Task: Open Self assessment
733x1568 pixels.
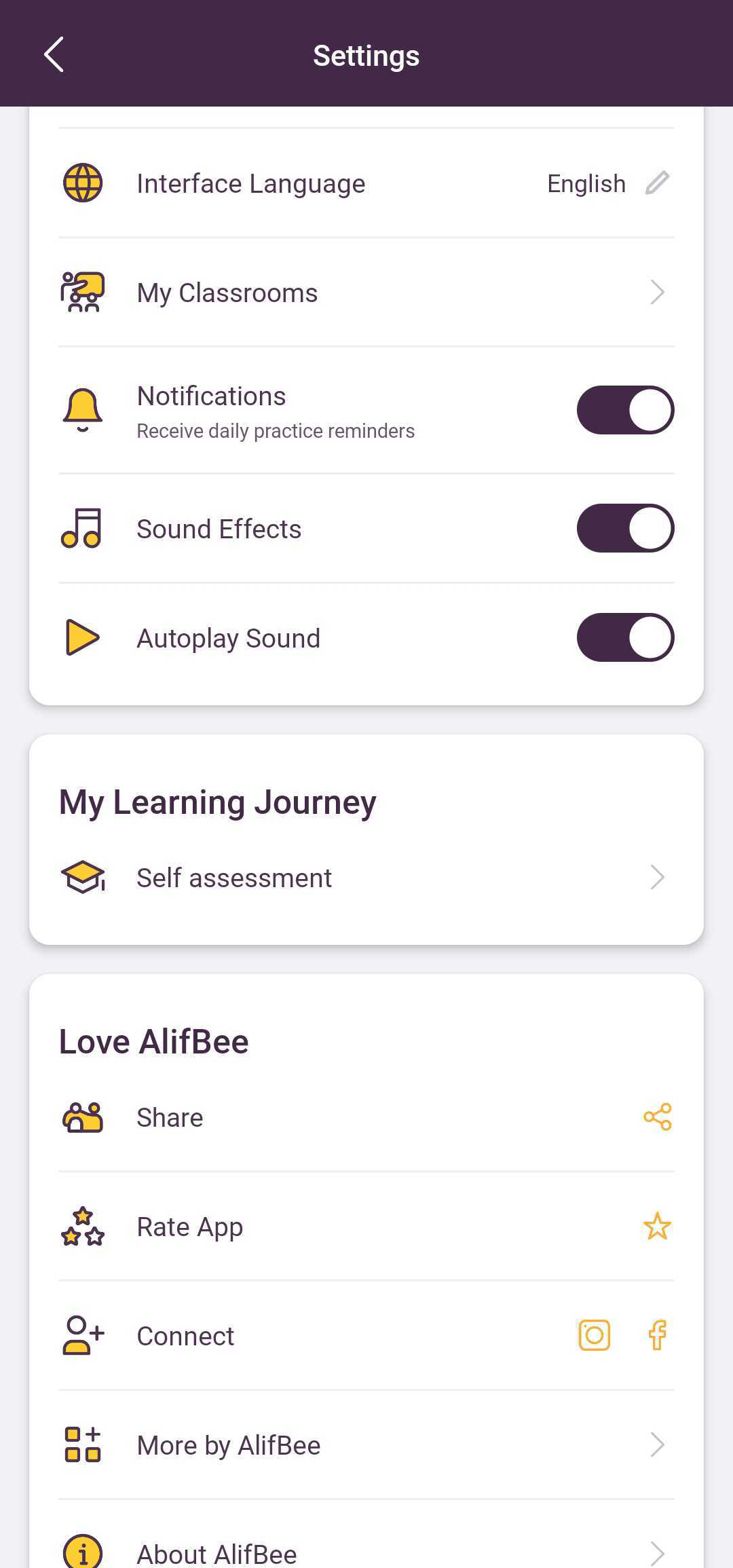Action: point(366,878)
